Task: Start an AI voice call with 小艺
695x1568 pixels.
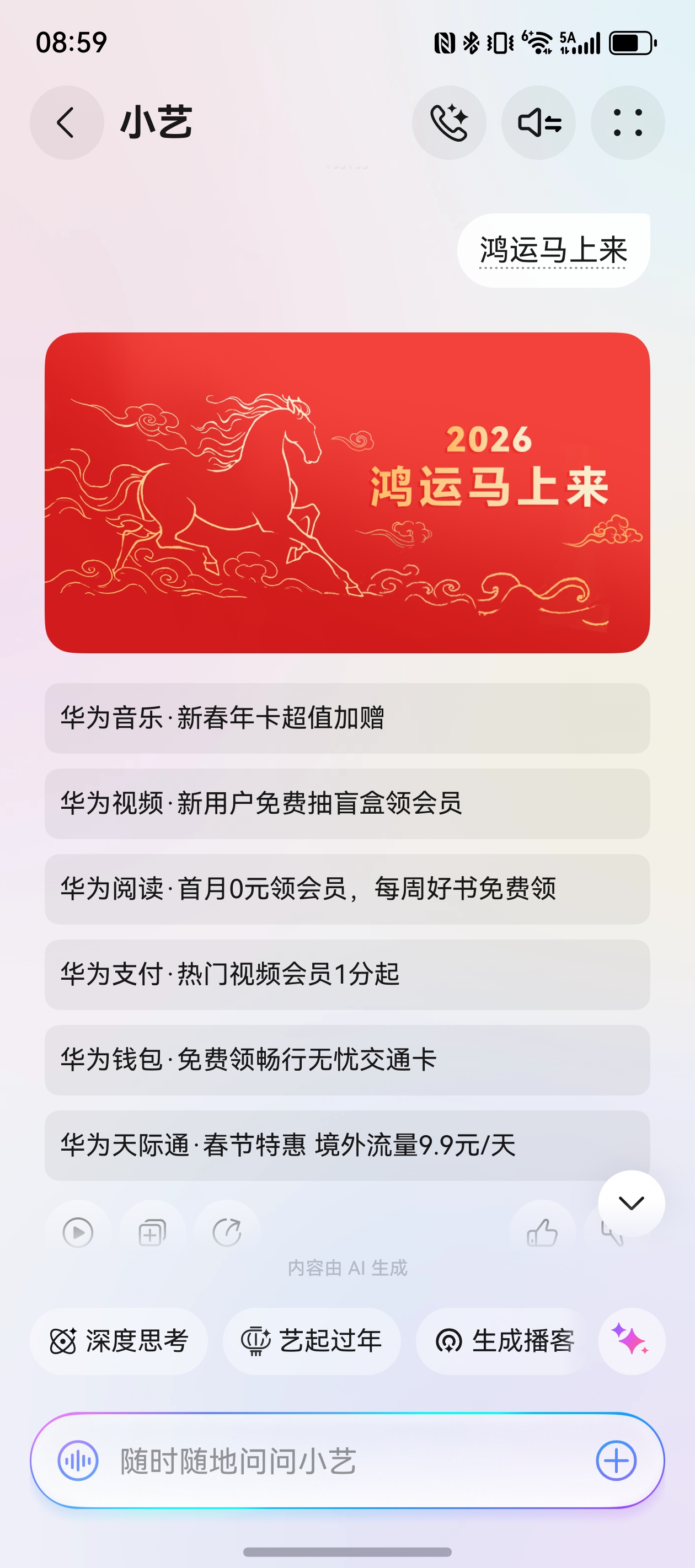Action: pyautogui.click(x=449, y=123)
